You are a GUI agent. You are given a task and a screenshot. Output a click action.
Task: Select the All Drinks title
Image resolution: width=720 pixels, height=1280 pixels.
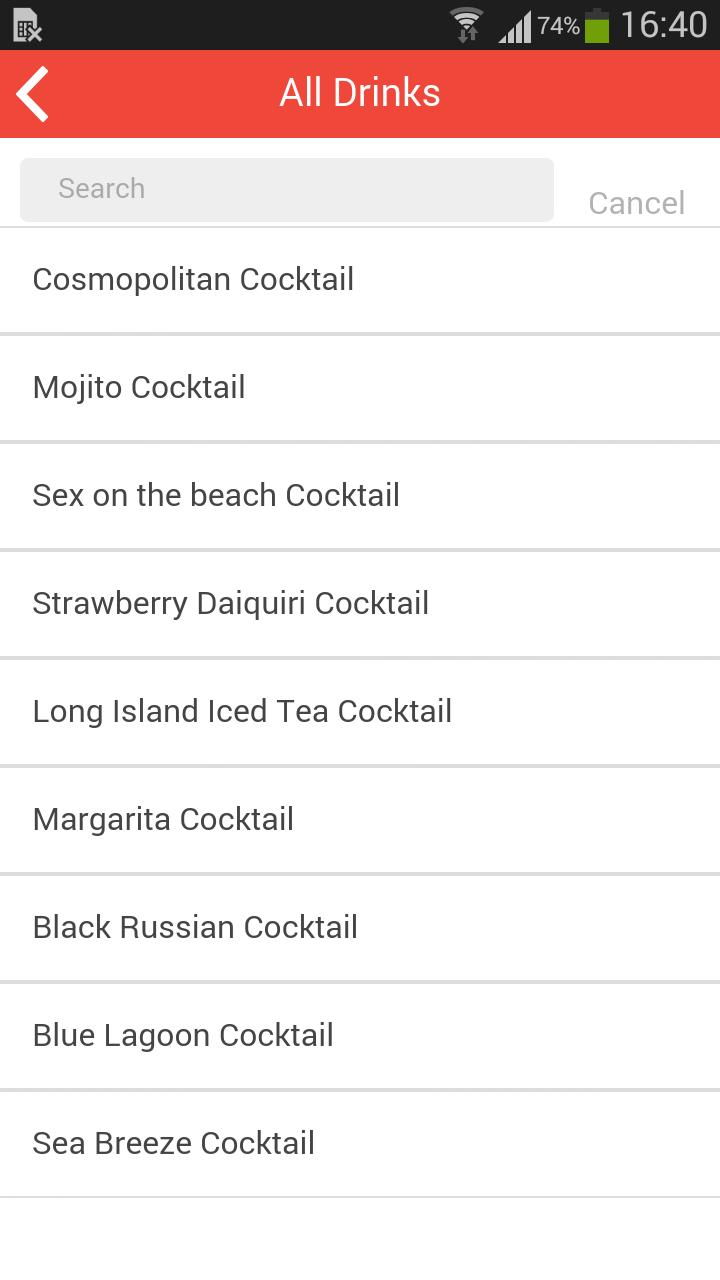point(360,92)
